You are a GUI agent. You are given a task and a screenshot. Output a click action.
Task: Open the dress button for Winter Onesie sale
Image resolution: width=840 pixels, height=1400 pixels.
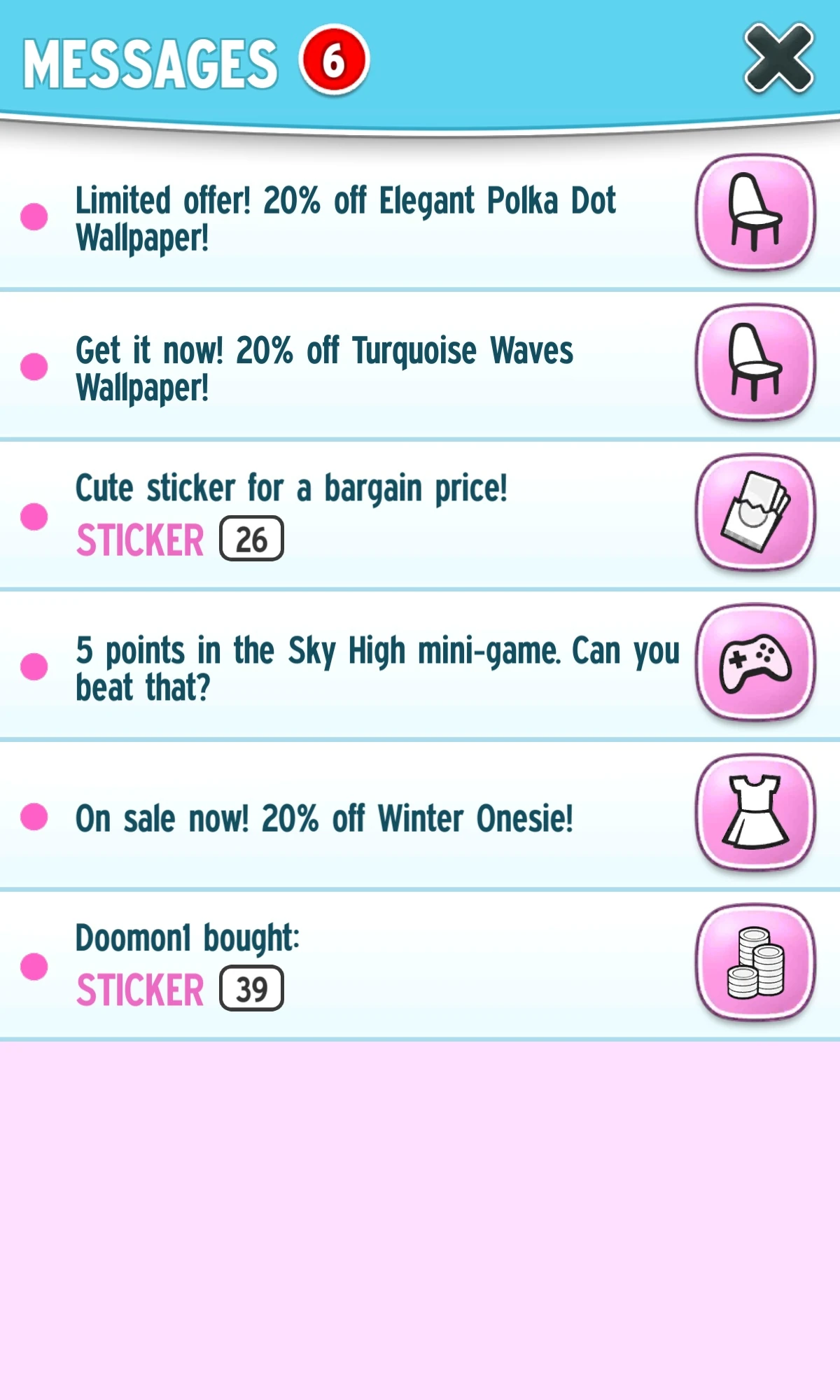pos(755,812)
